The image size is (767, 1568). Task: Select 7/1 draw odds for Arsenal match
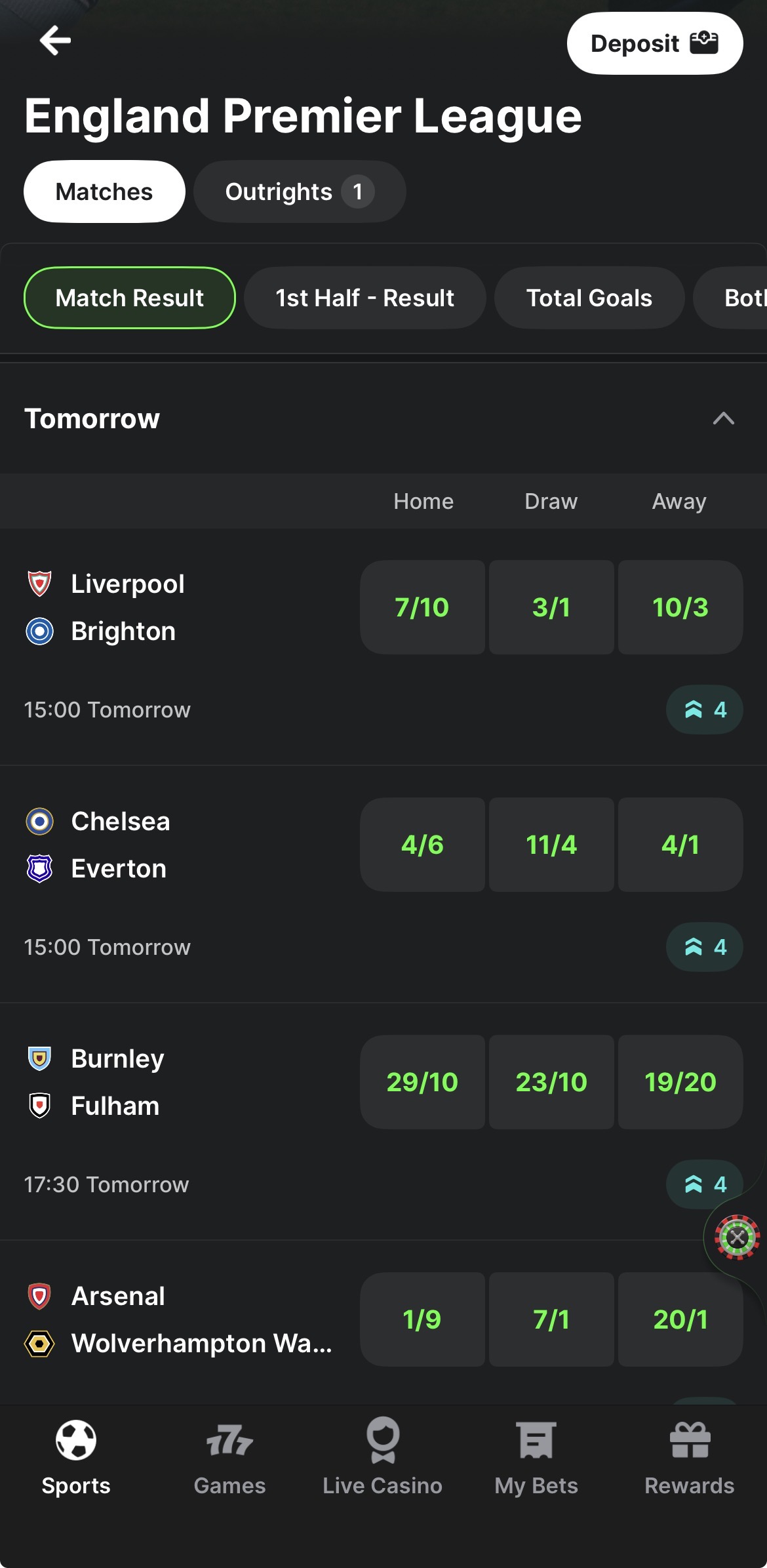tap(551, 1320)
